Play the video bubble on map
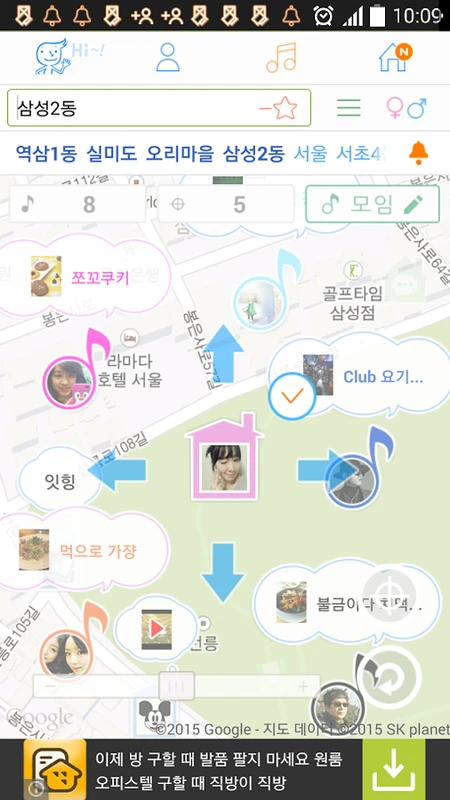The height and width of the screenshot is (800, 450). (x=156, y=629)
